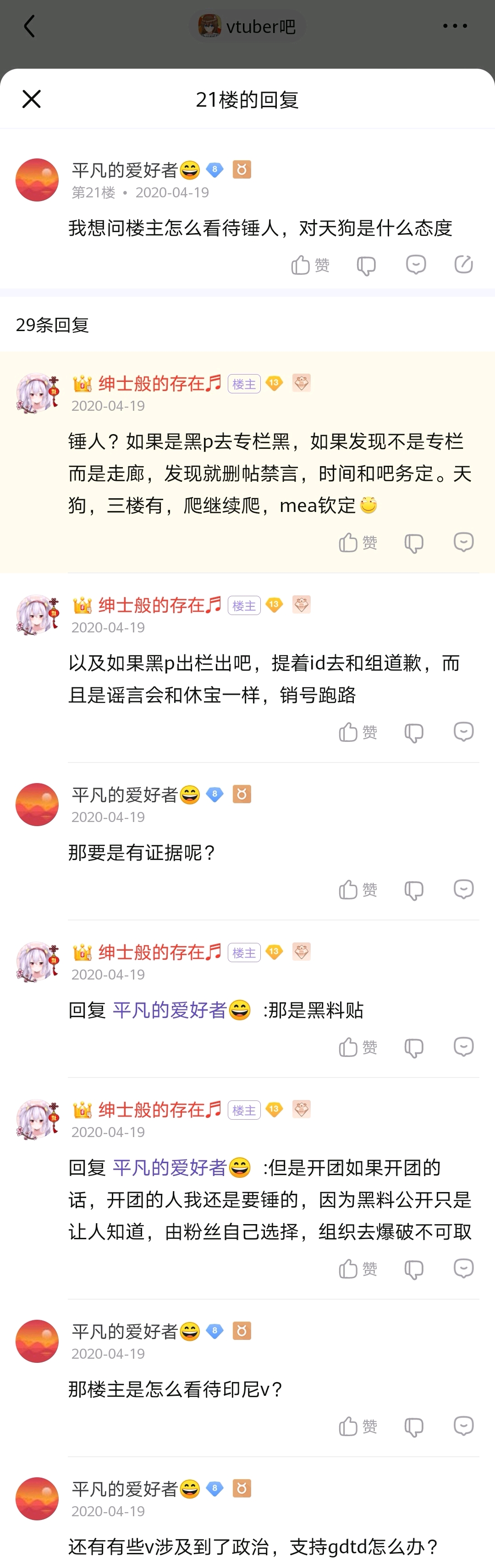Like the reply 那是黑料贴
Image resolution: width=495 pixels, height=1568 pixels.
(x=357, y=1047)
